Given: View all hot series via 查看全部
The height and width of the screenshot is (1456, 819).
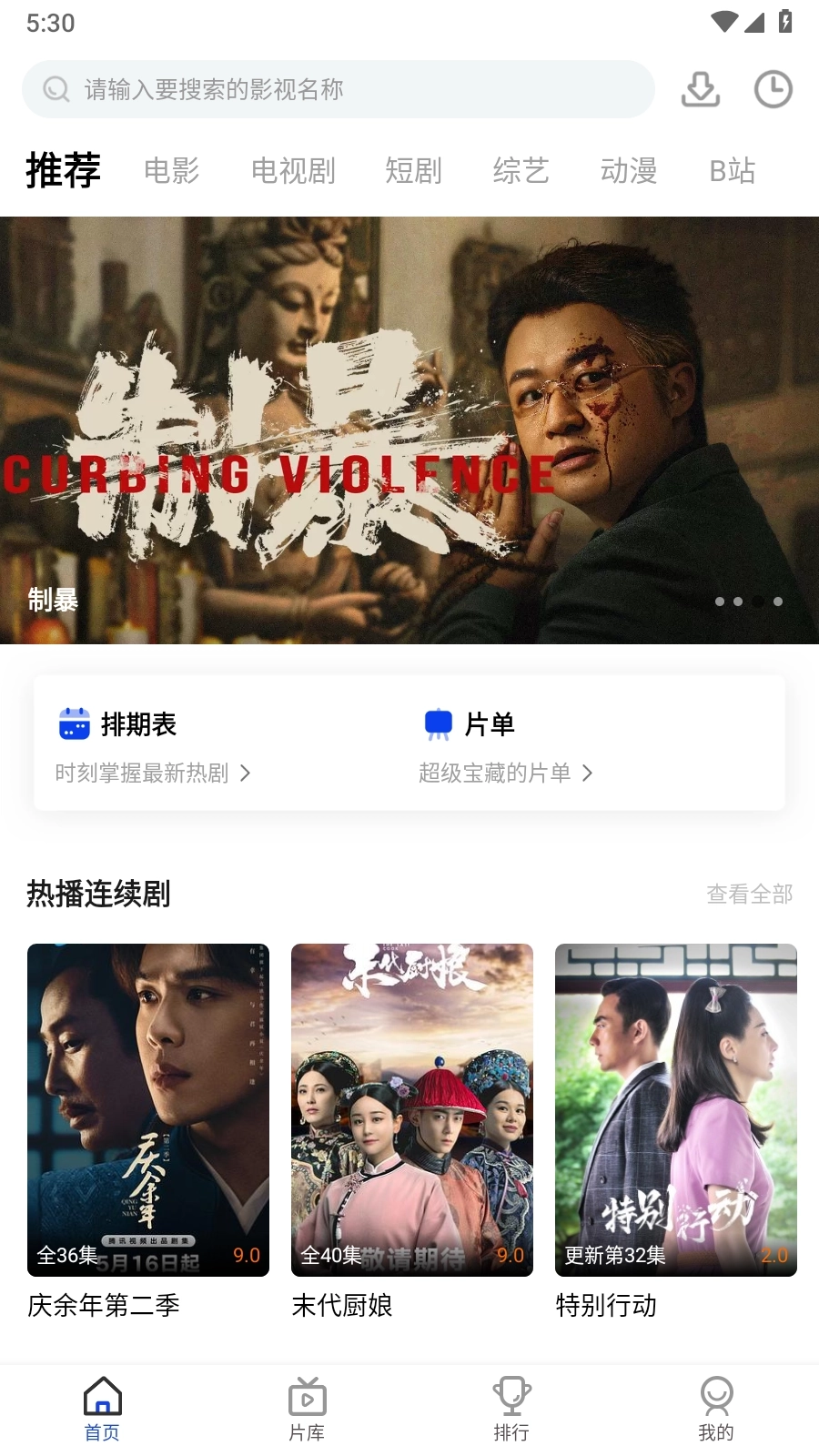Looking at the screenshot, I should (749, 894).
